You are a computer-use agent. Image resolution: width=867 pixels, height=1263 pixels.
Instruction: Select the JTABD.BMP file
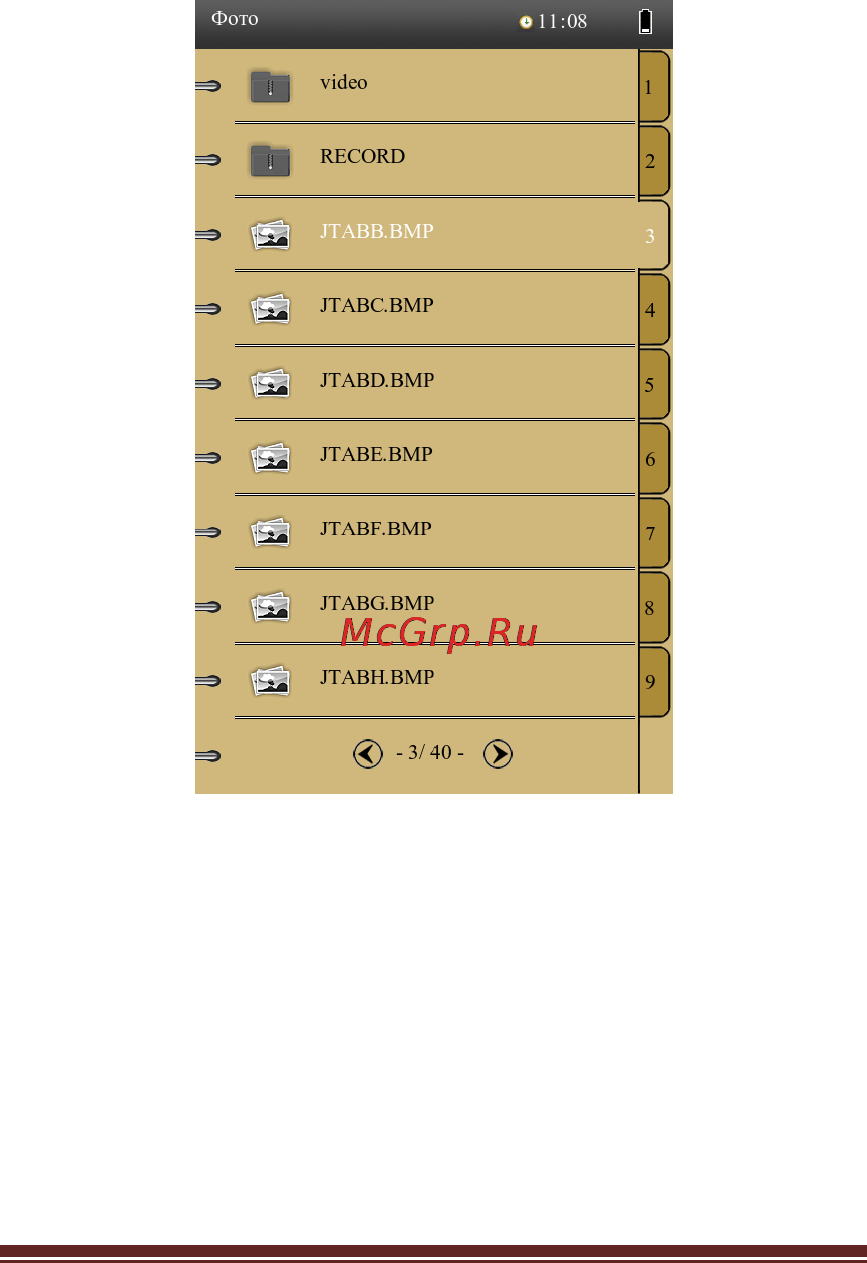376,380
